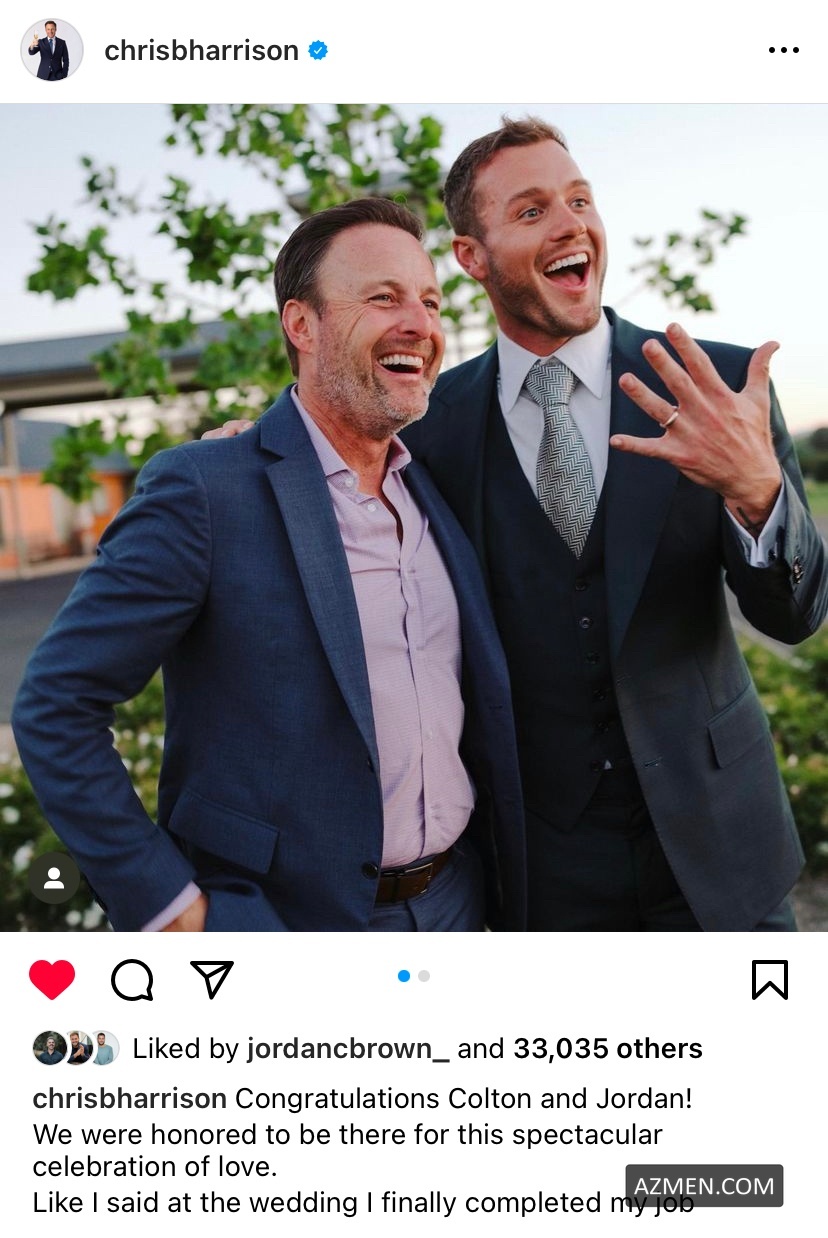View the list of 33,035 others who liked
This screenshot has width=828, height=1238.
pyautogui.click(x=608, y=1048)
